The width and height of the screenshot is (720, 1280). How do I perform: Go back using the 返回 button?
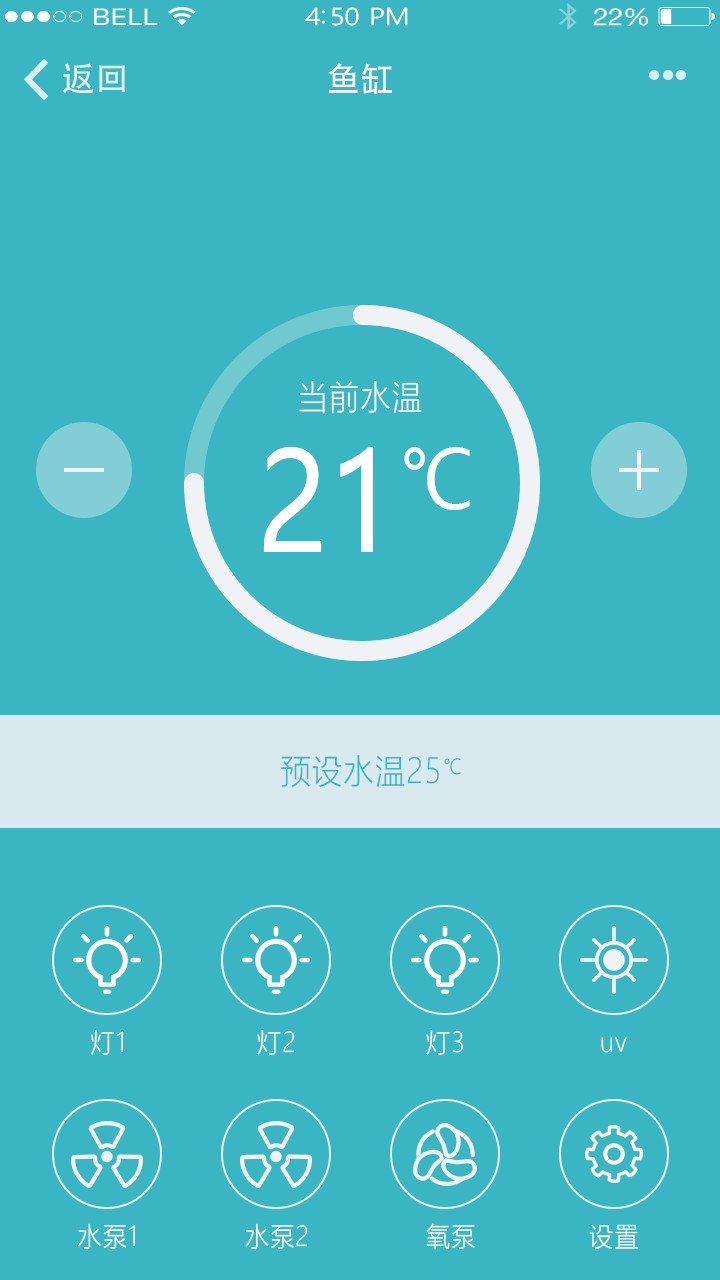click(76, 79)
